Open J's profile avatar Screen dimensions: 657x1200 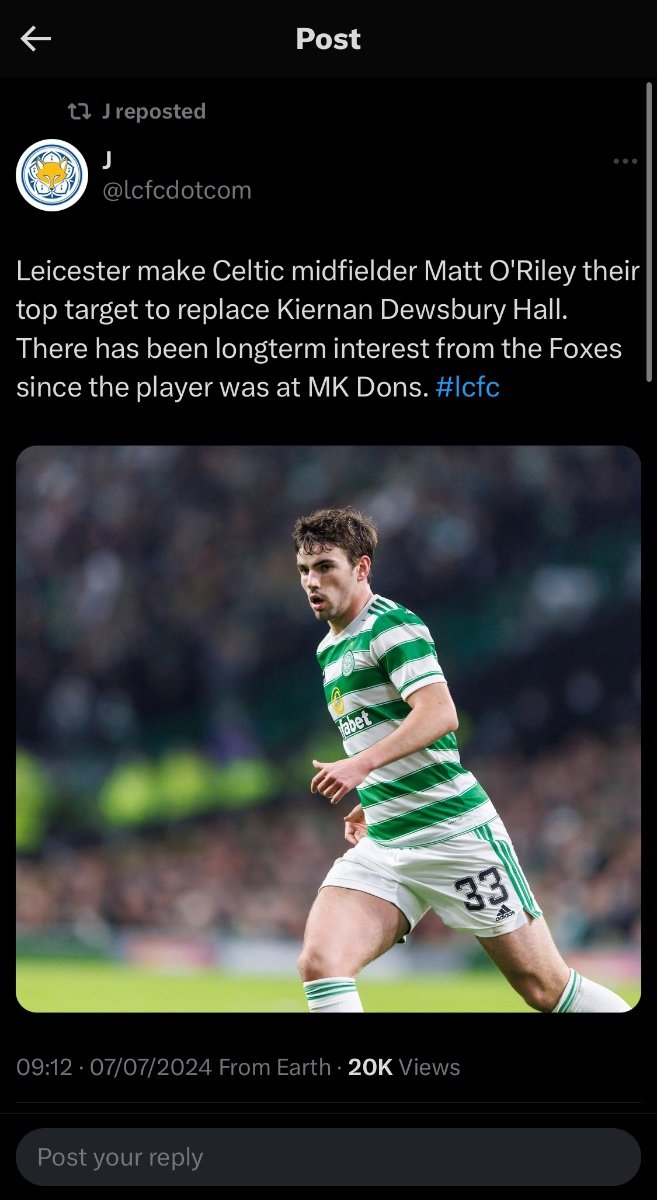52,175
